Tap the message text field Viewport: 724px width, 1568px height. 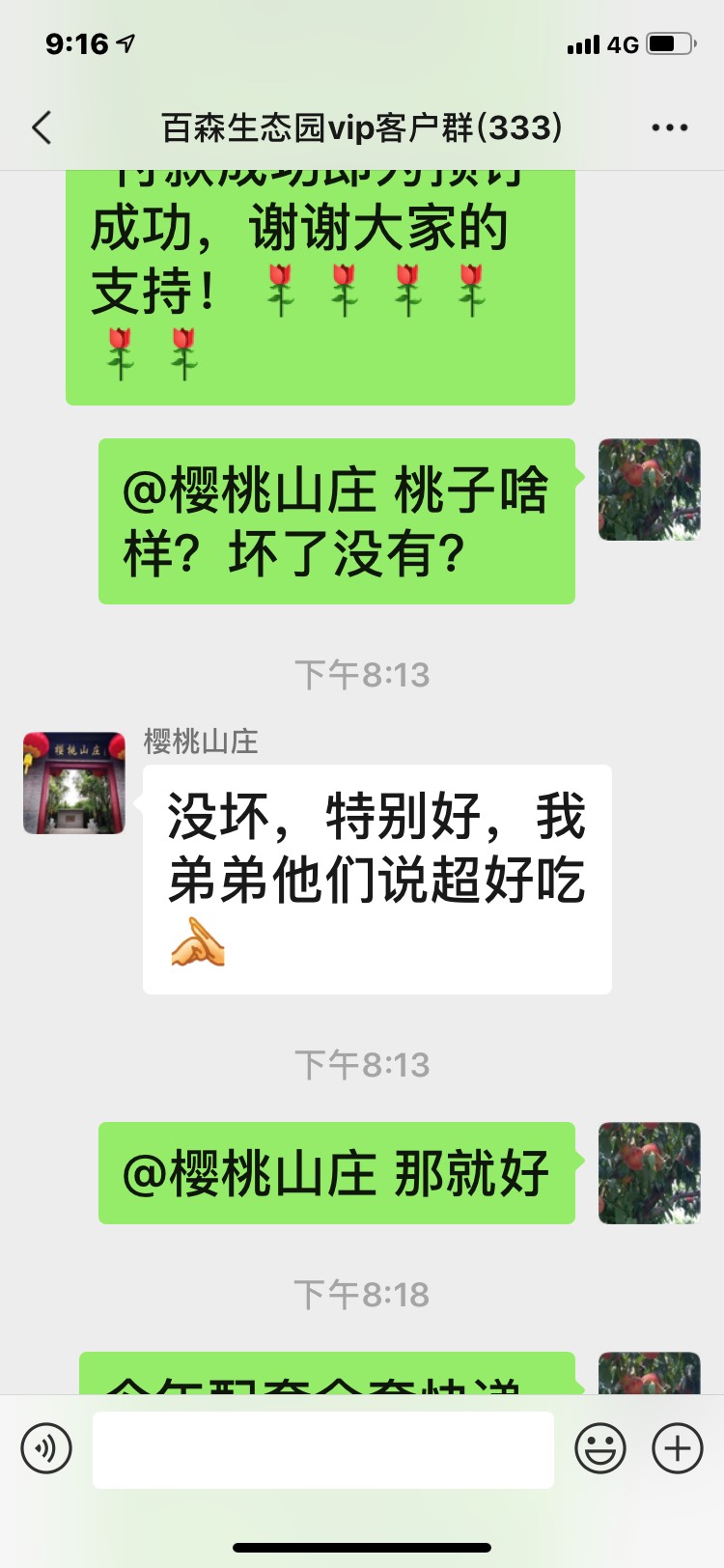[322, 1449]
